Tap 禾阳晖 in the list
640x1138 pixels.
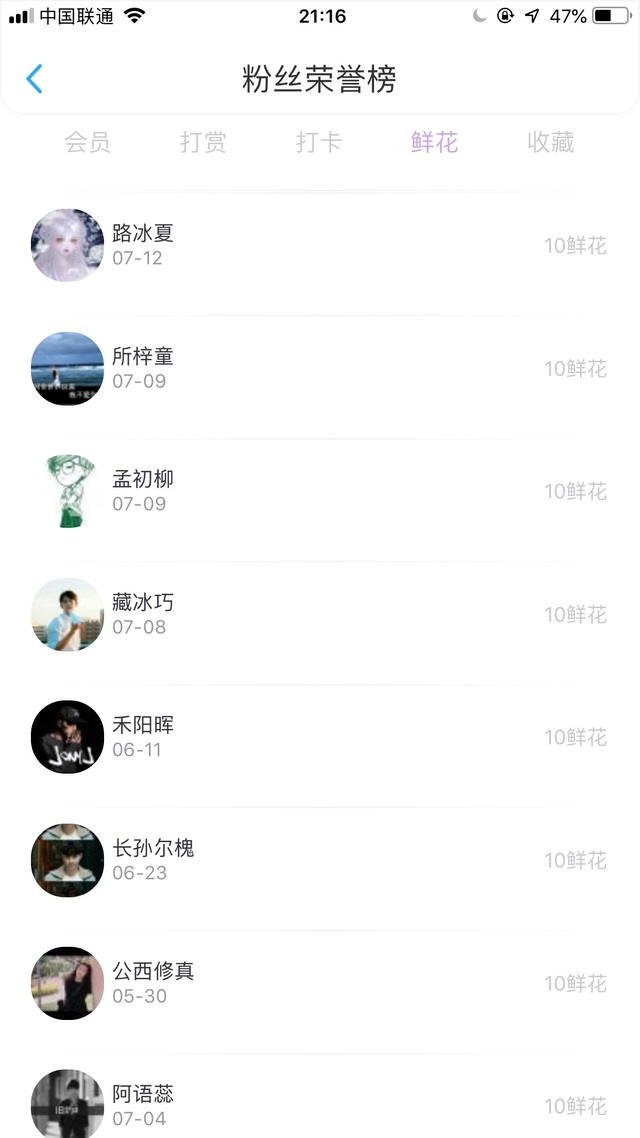[x=320, y=737]
